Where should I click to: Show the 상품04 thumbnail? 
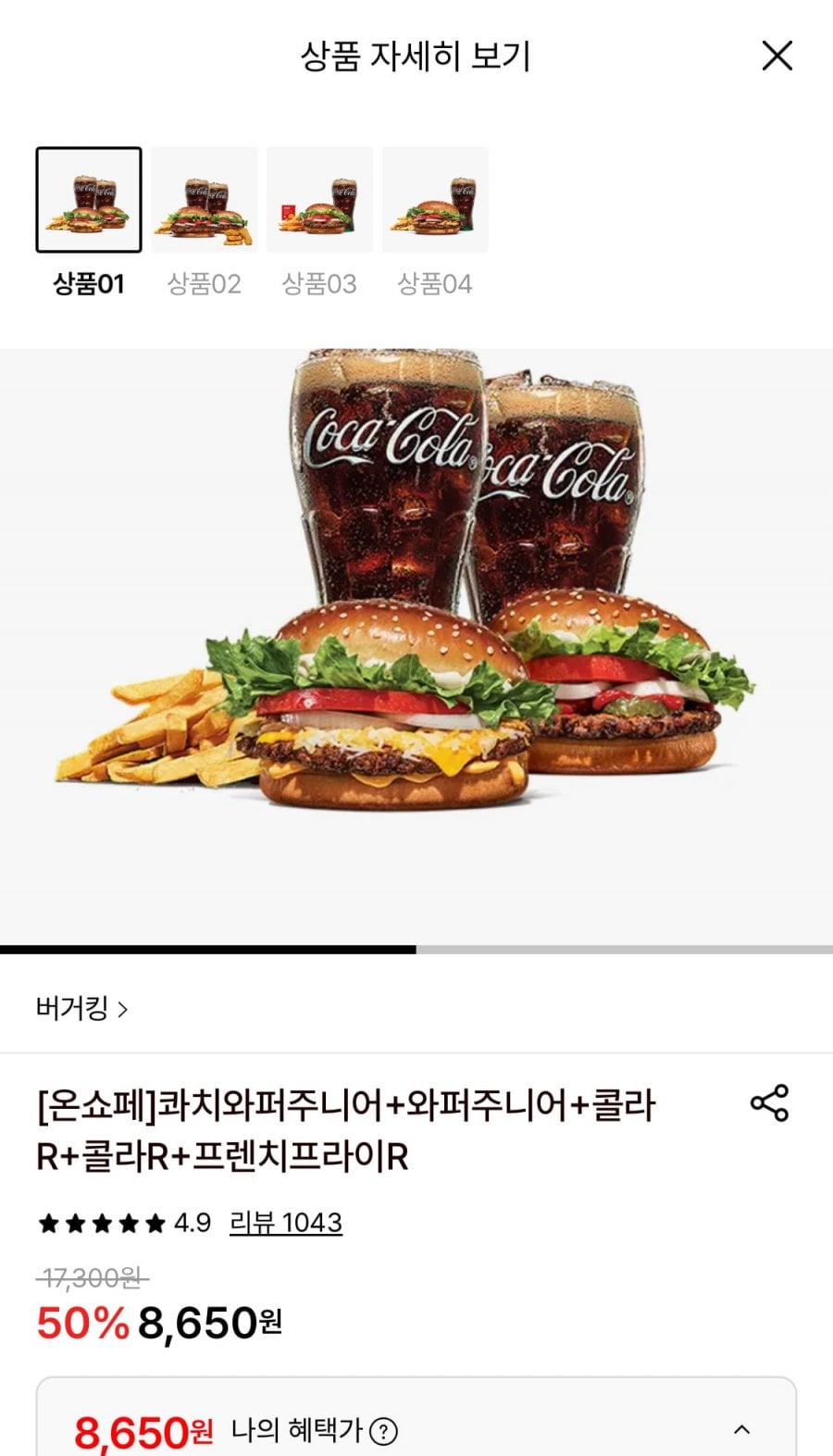(435, 200)
